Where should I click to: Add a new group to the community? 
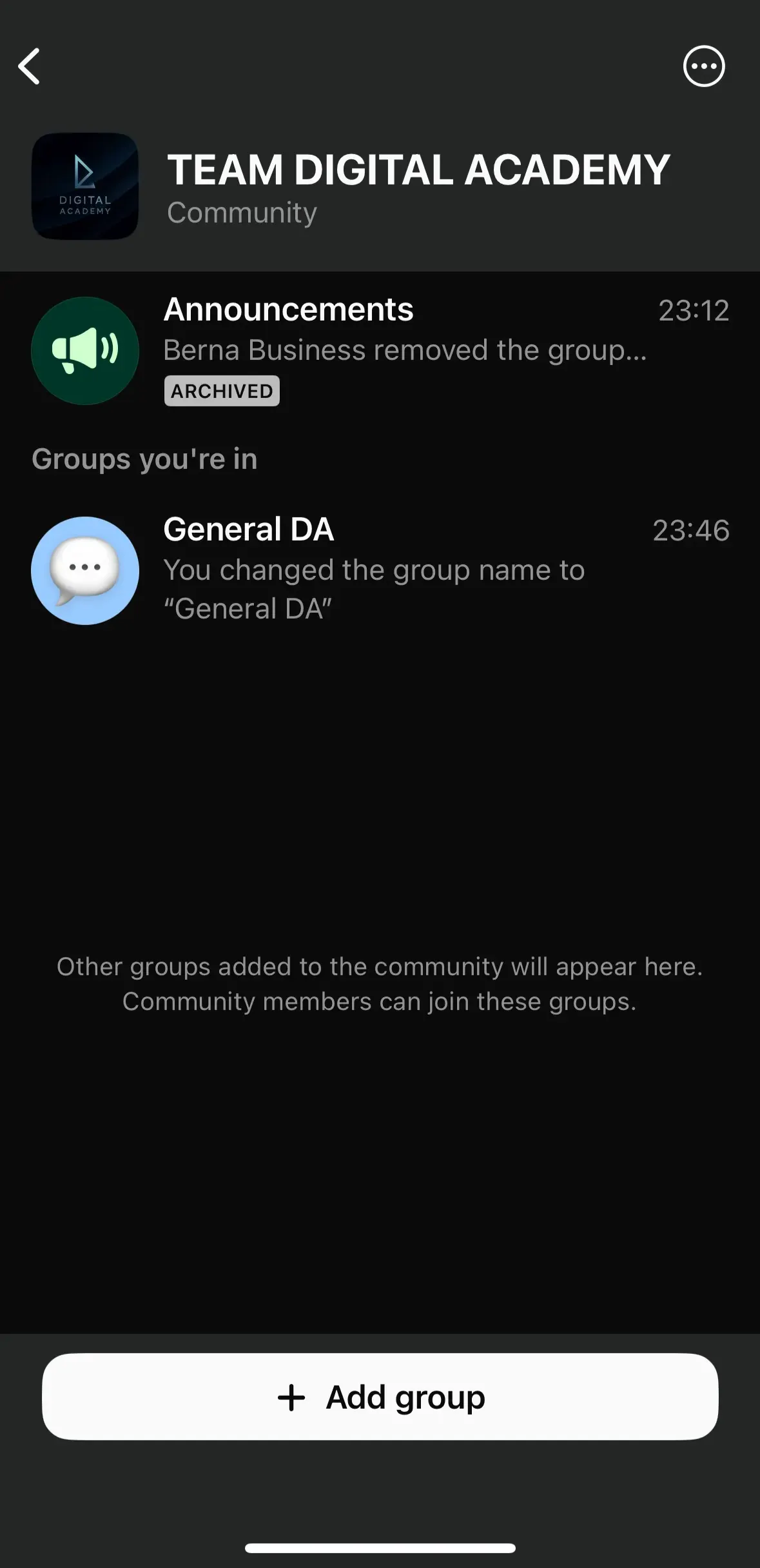point(380,1396)
